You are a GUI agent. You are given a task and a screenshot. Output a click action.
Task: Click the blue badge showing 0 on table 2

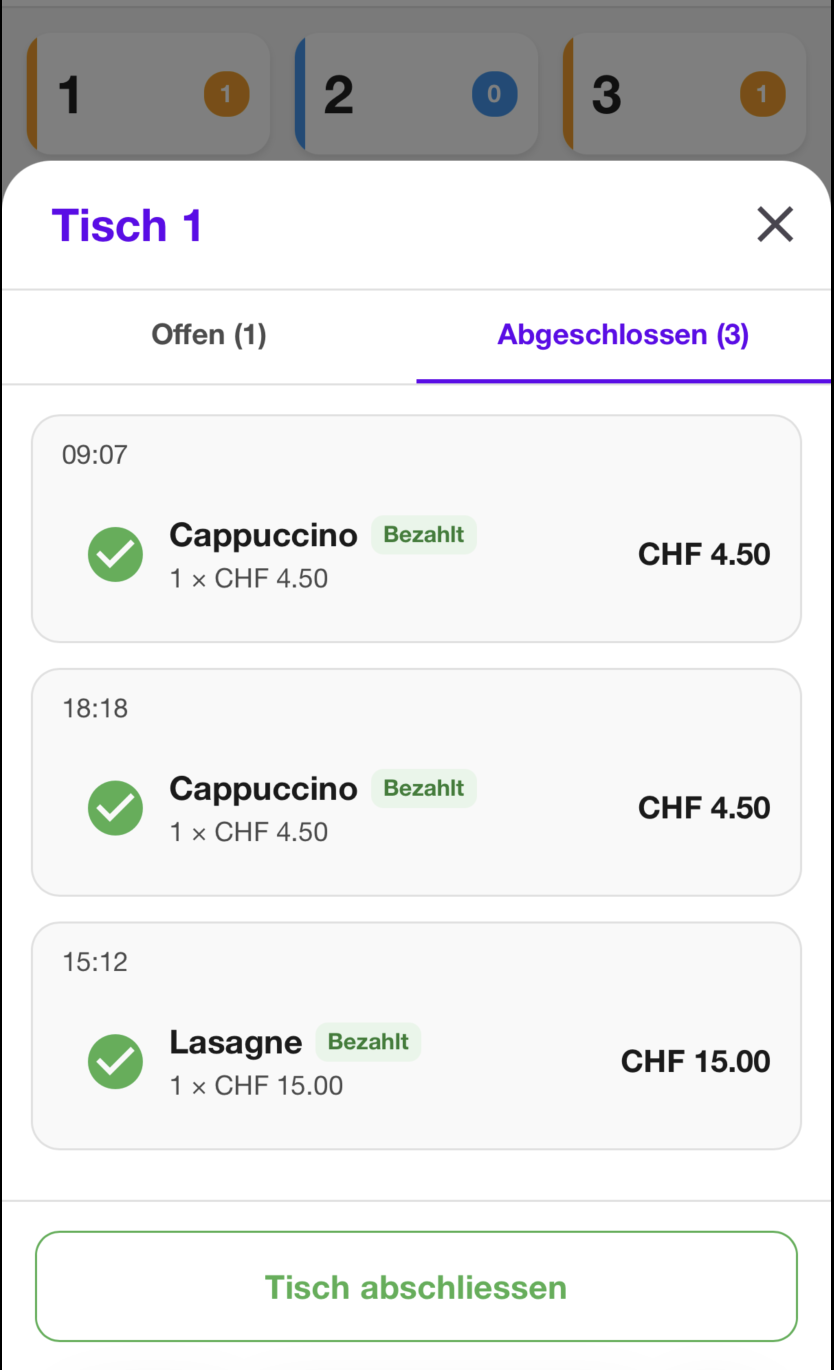pos(494,94)
